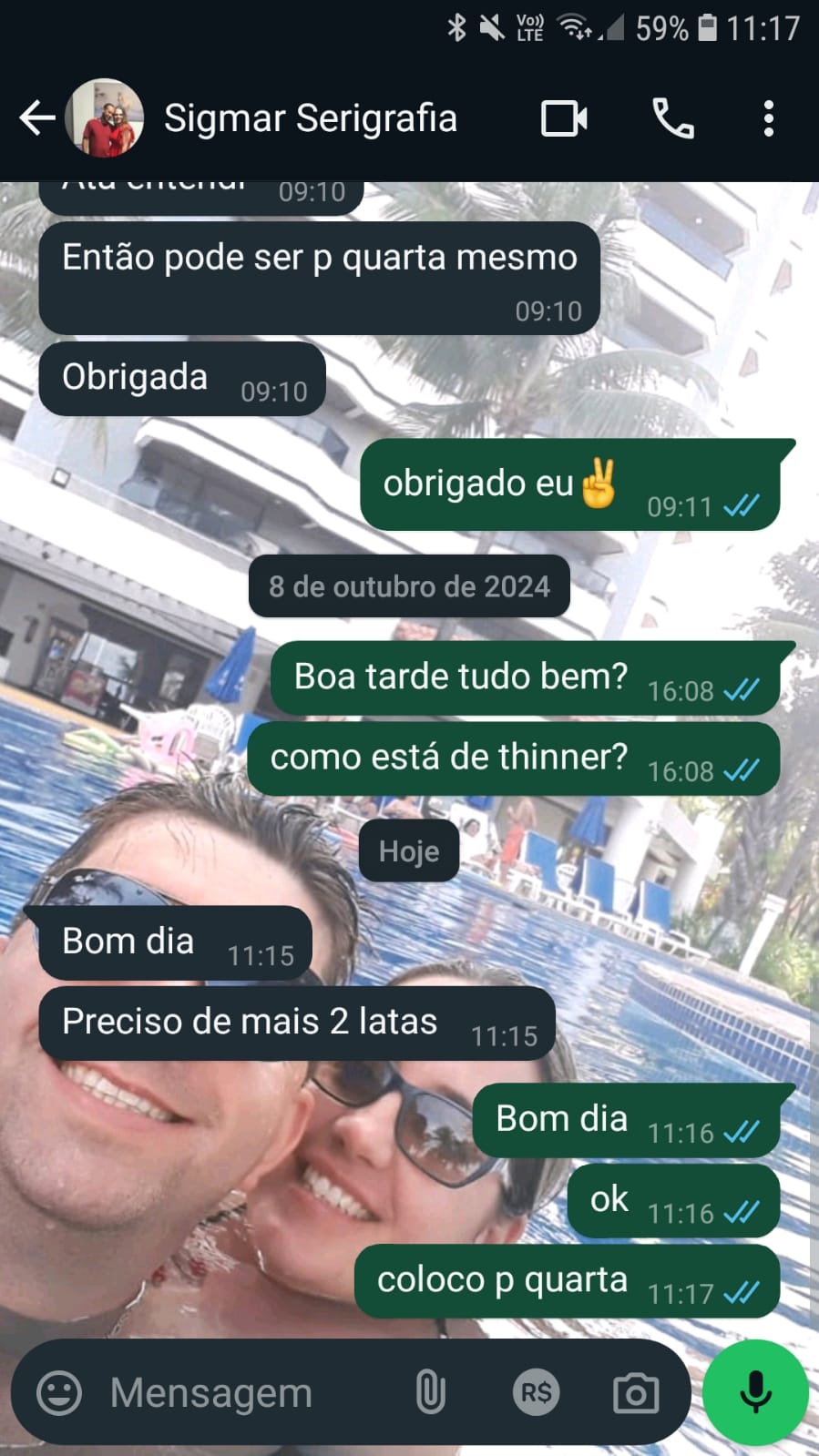The height and width of the screenshot is (1456, 819).
Task: Open the R$ payment option
Action: point(536,1392)
